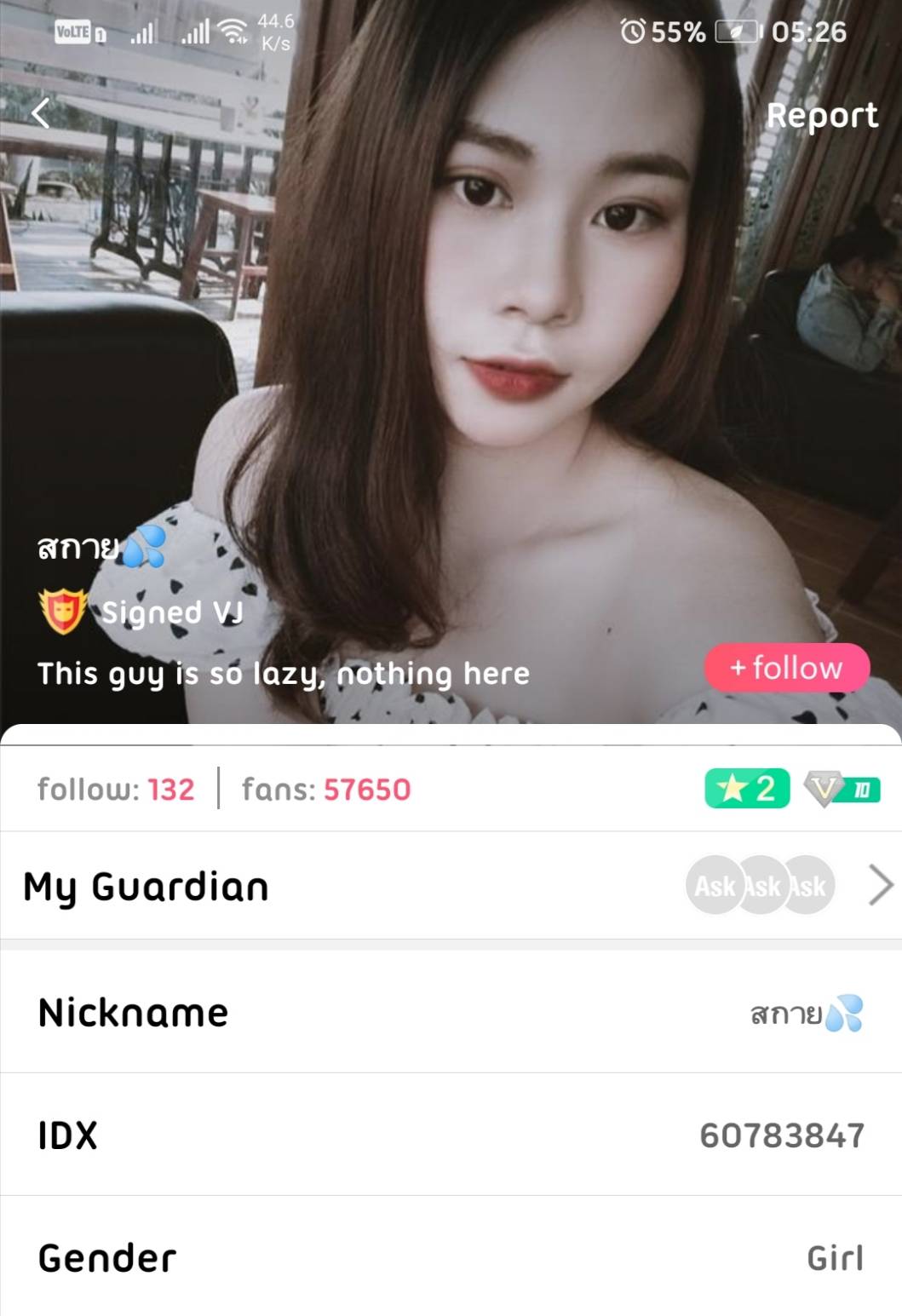The image size is (902, 1316).
Task: View the fans list of 57650
Action: pos(326,790)
